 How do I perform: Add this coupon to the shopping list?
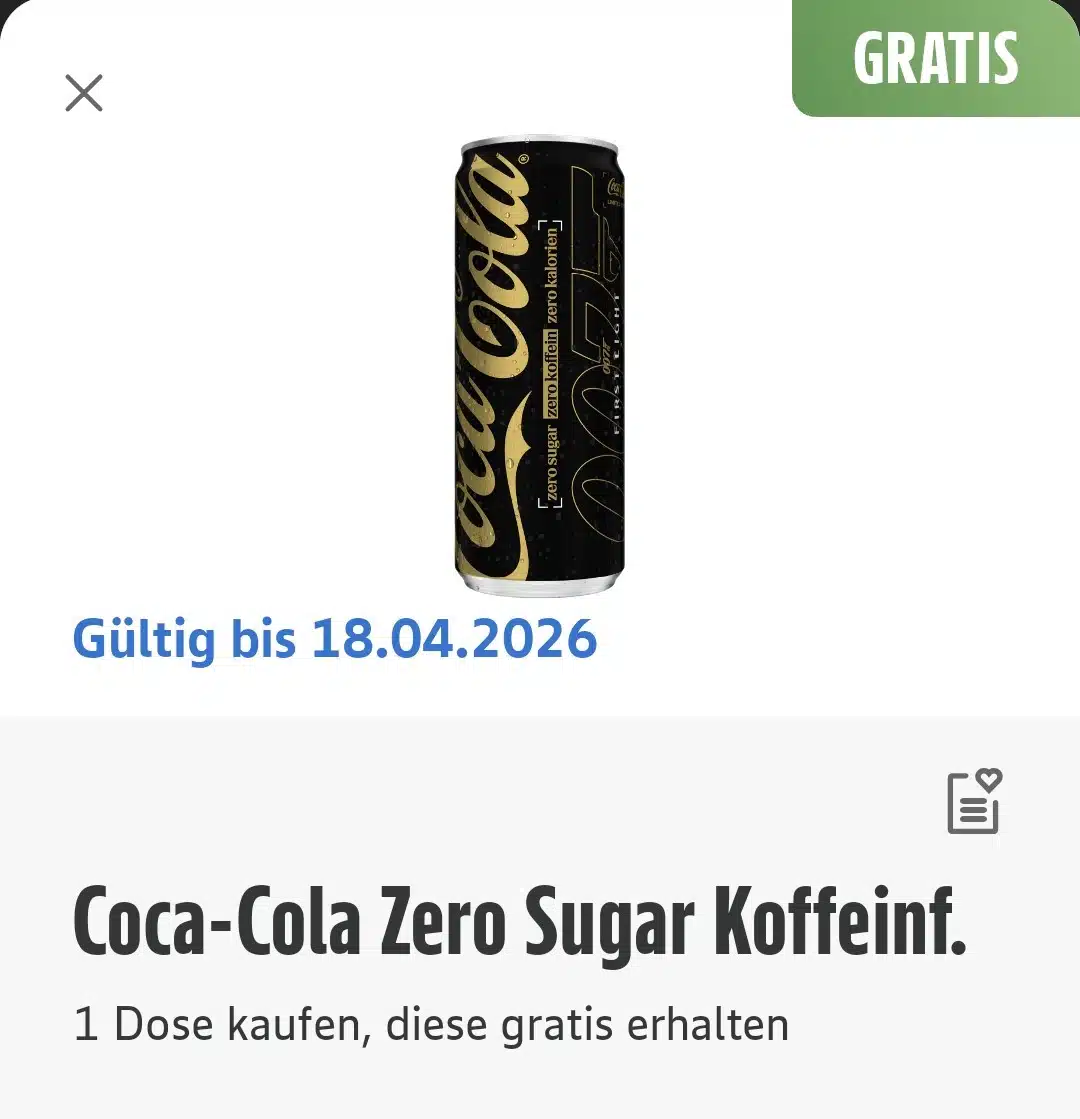tap(974, 802)
